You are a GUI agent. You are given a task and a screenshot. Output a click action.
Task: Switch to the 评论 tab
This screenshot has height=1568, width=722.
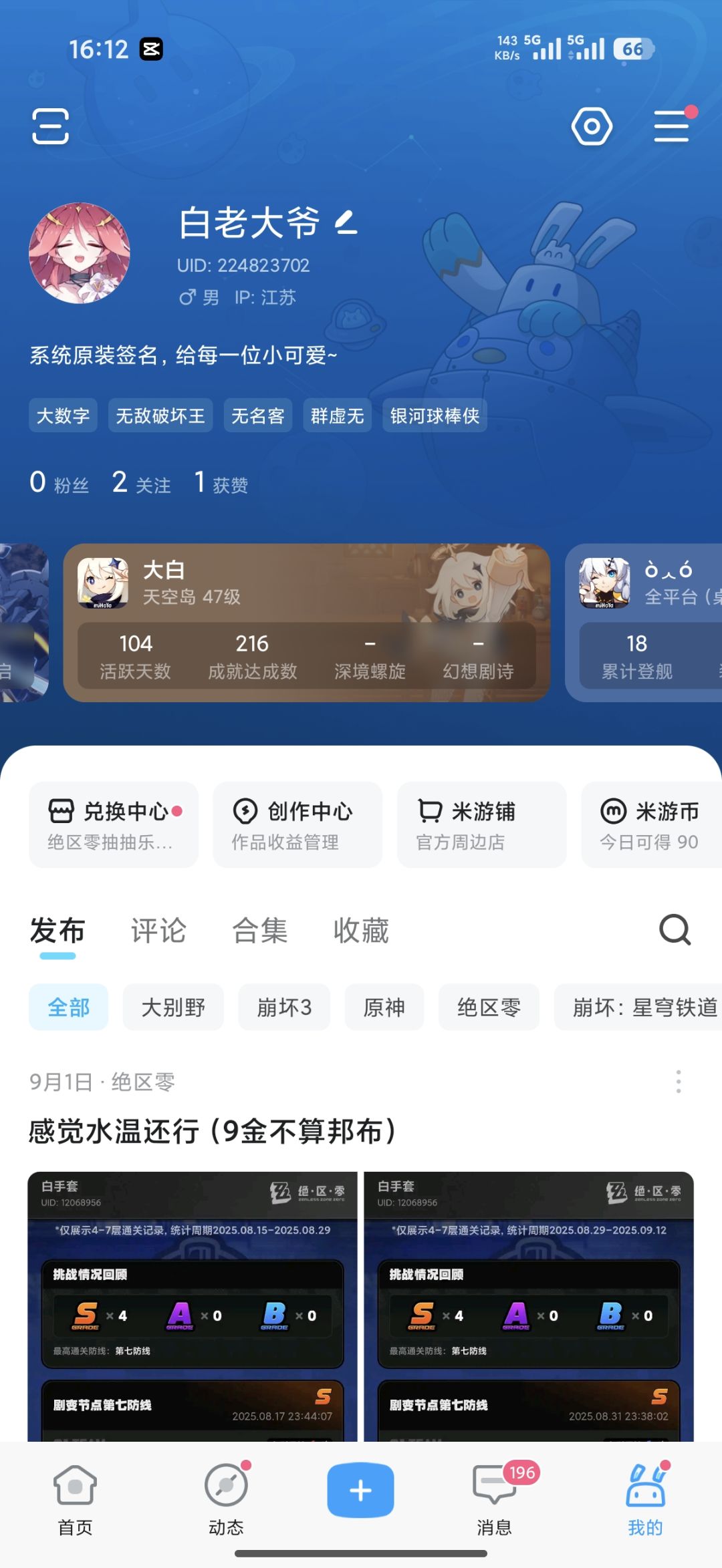(160, 930)
